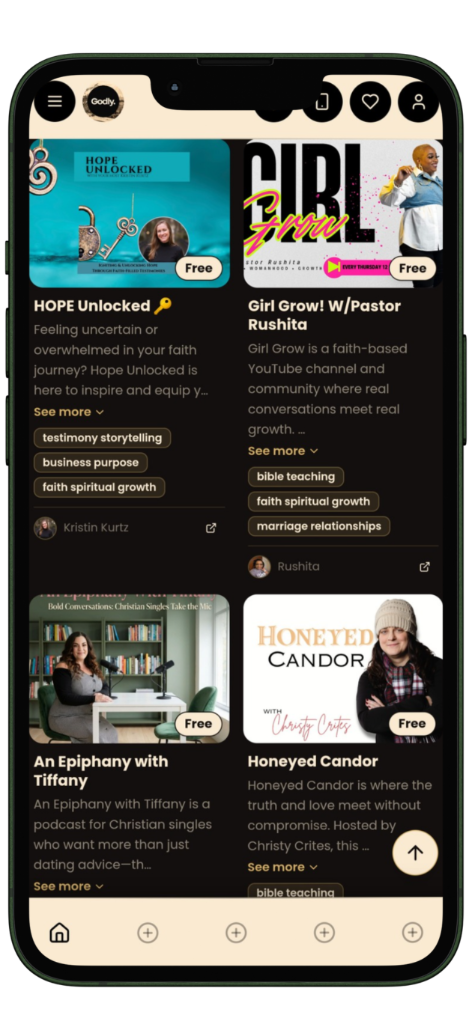
Task: Open the user profile icon
Action: point(418,101)
